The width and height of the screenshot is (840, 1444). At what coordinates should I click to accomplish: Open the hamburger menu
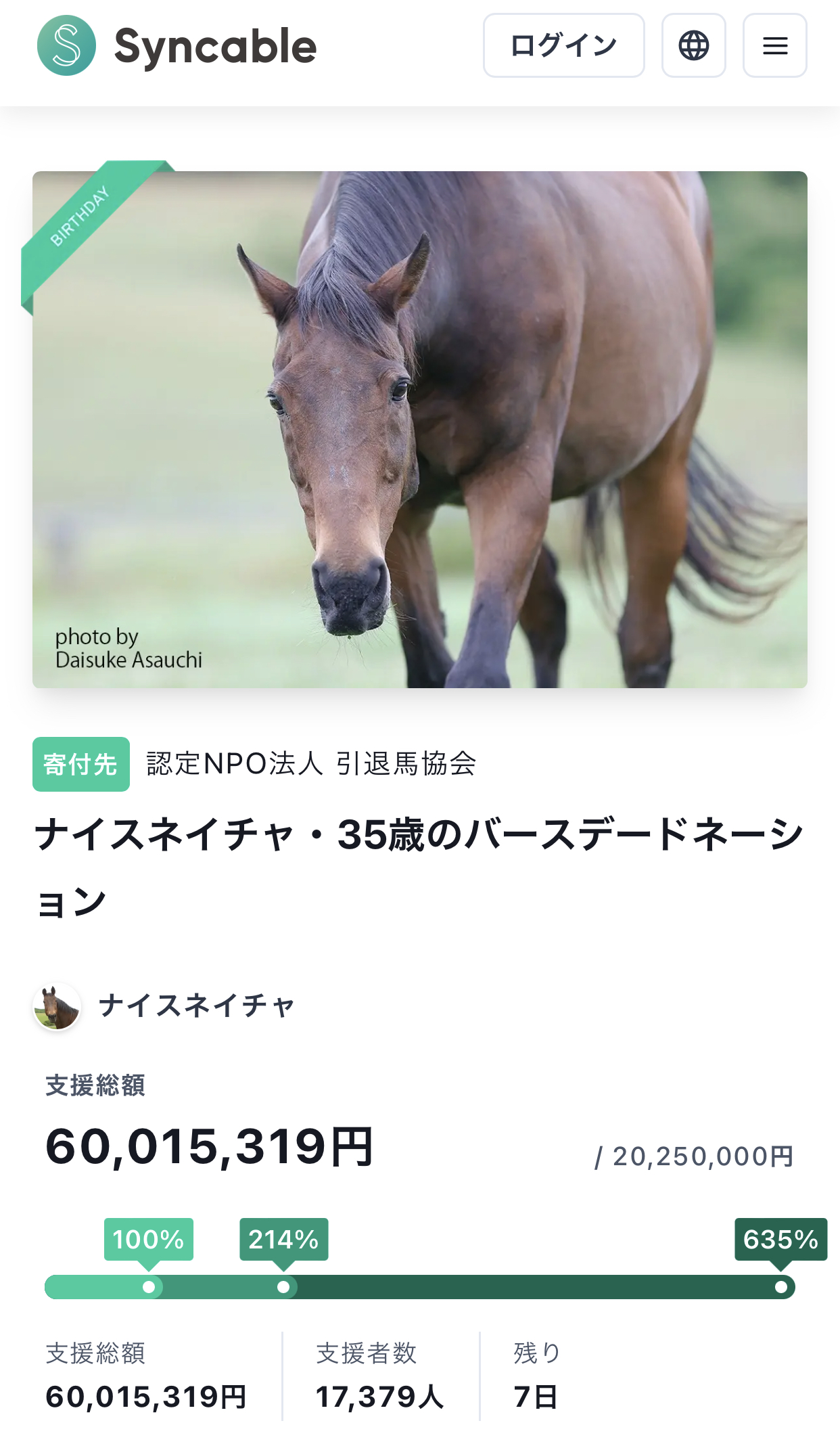pyautogui.click(x=774, y=45)
